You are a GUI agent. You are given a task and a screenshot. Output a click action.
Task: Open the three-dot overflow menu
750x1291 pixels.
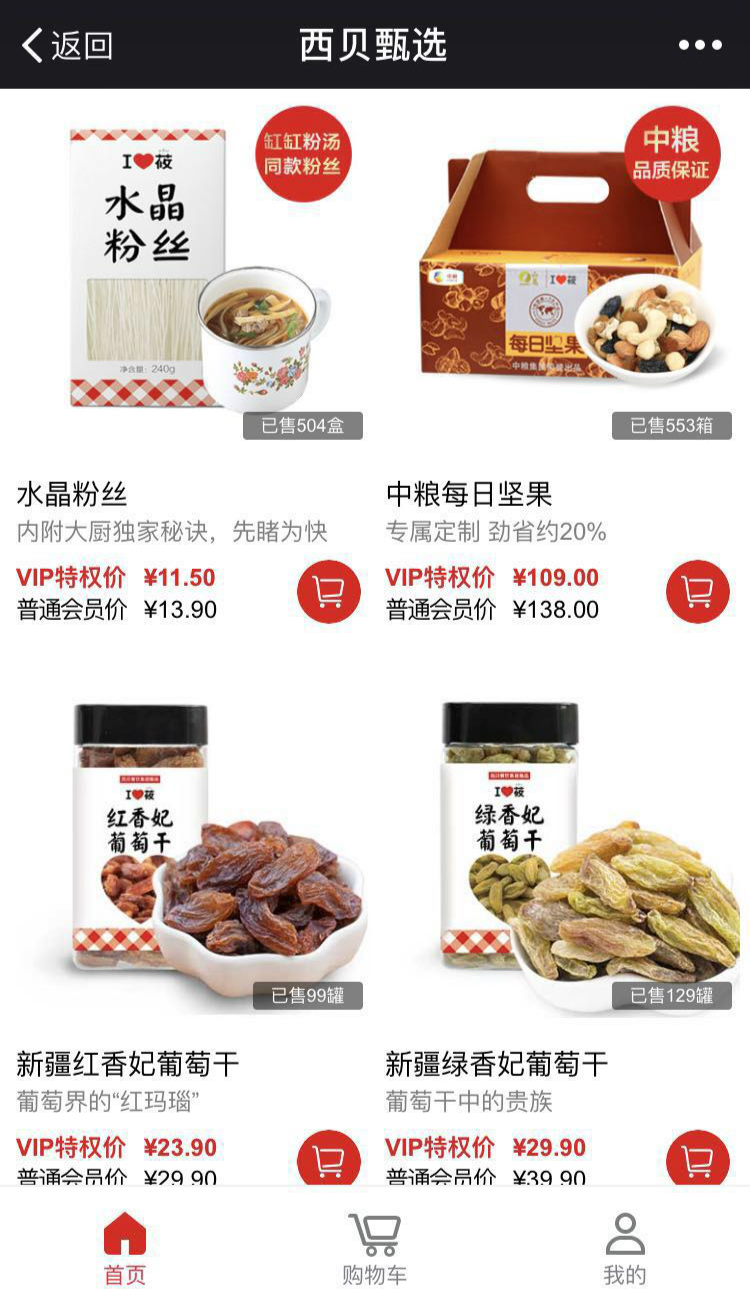pyautogui.click(x=699, y=45)
